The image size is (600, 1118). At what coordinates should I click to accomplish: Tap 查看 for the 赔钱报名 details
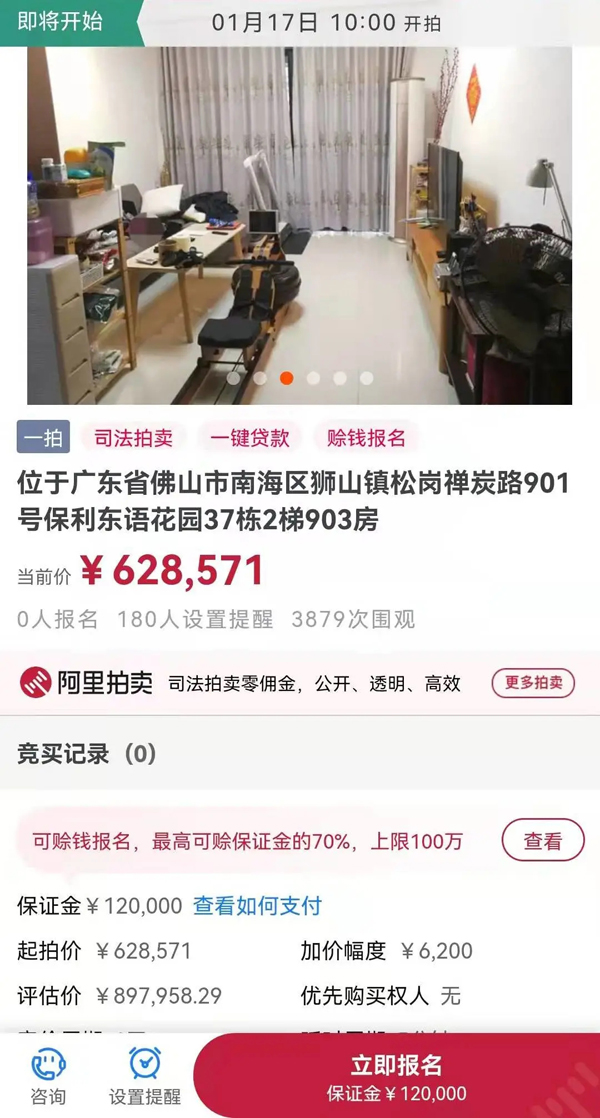(x=543, y=841)
